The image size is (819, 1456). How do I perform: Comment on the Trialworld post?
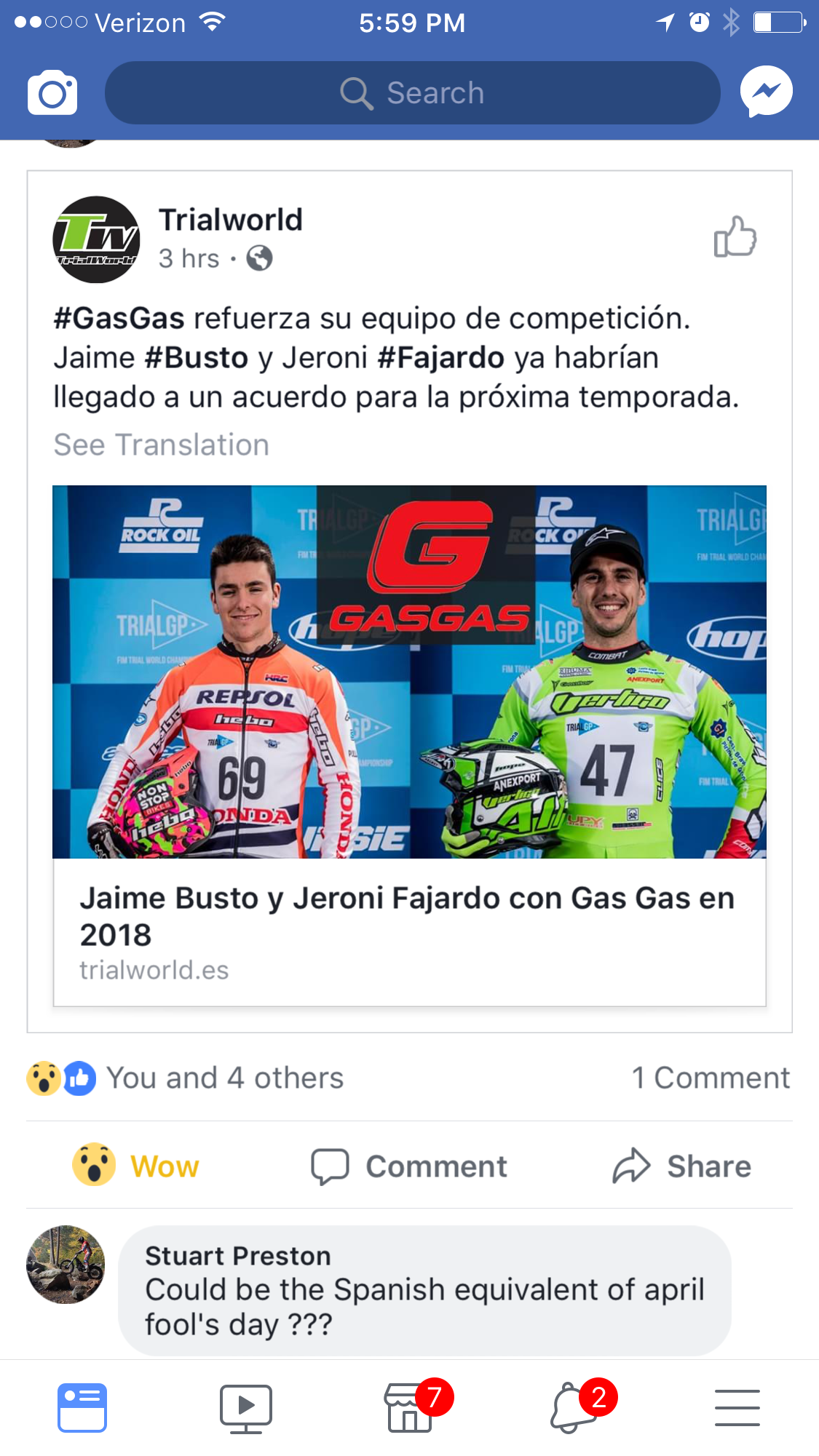[x=409, y=1166]
